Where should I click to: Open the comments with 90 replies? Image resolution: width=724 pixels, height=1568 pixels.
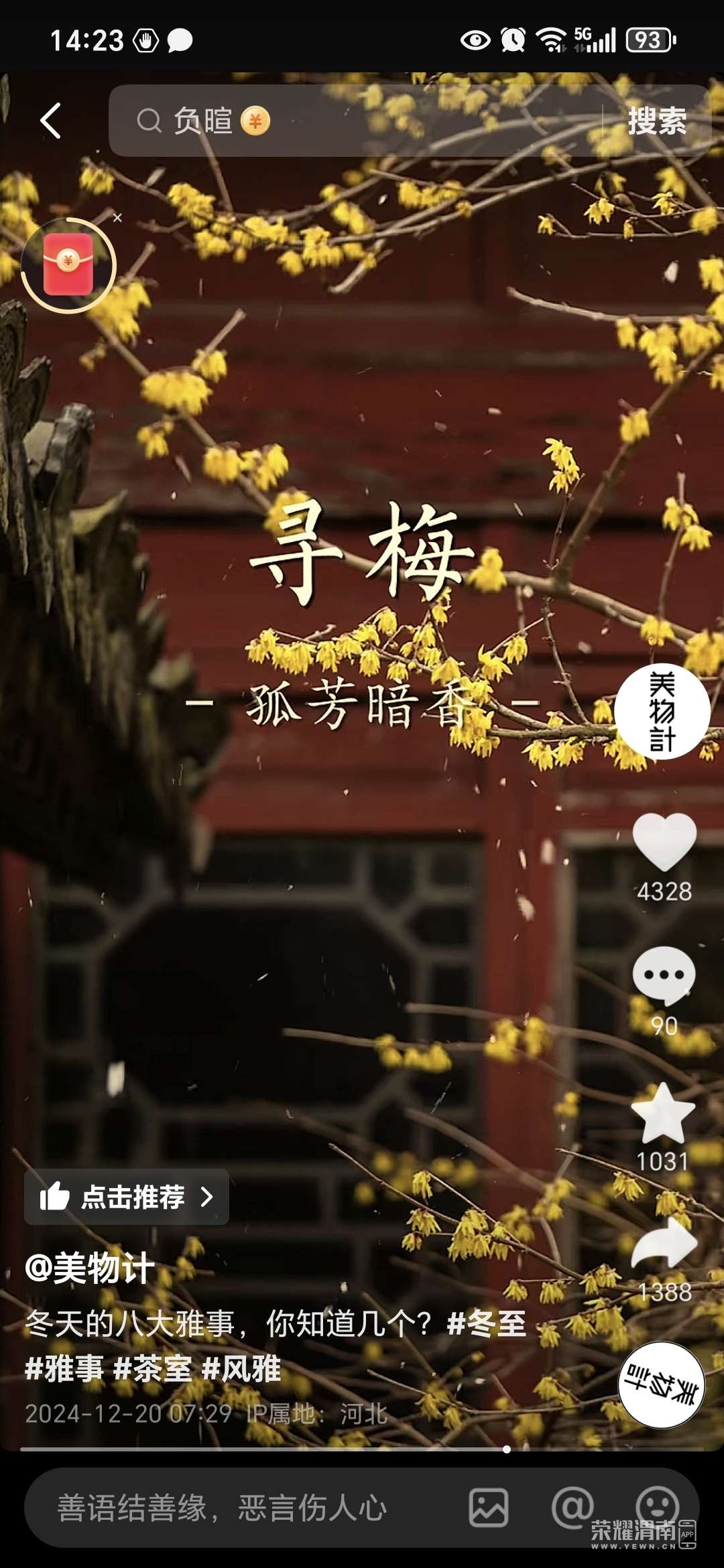click(x=664, y=976)
